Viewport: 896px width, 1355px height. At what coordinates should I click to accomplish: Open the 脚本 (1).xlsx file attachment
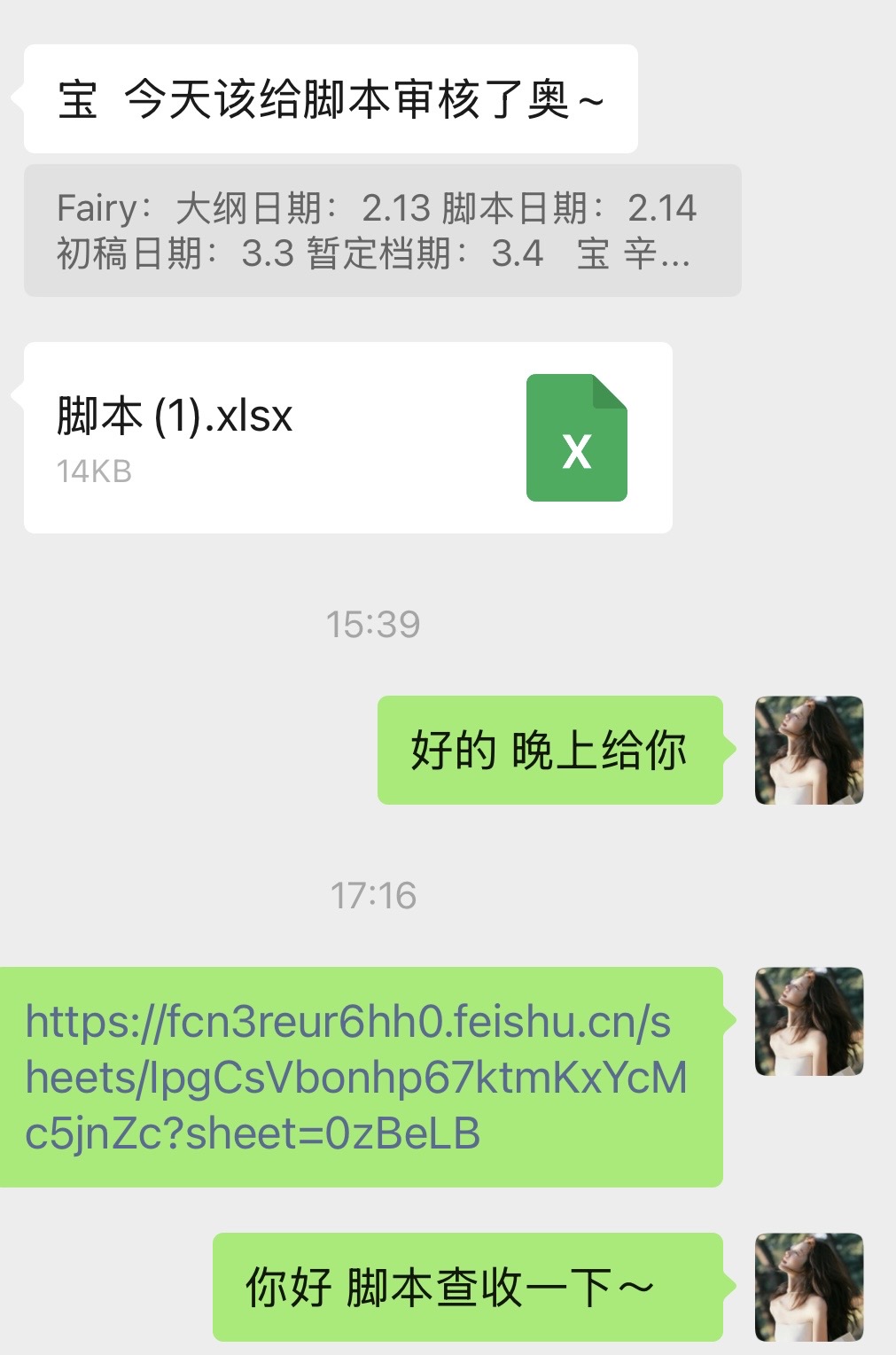[x=347, y=438]
